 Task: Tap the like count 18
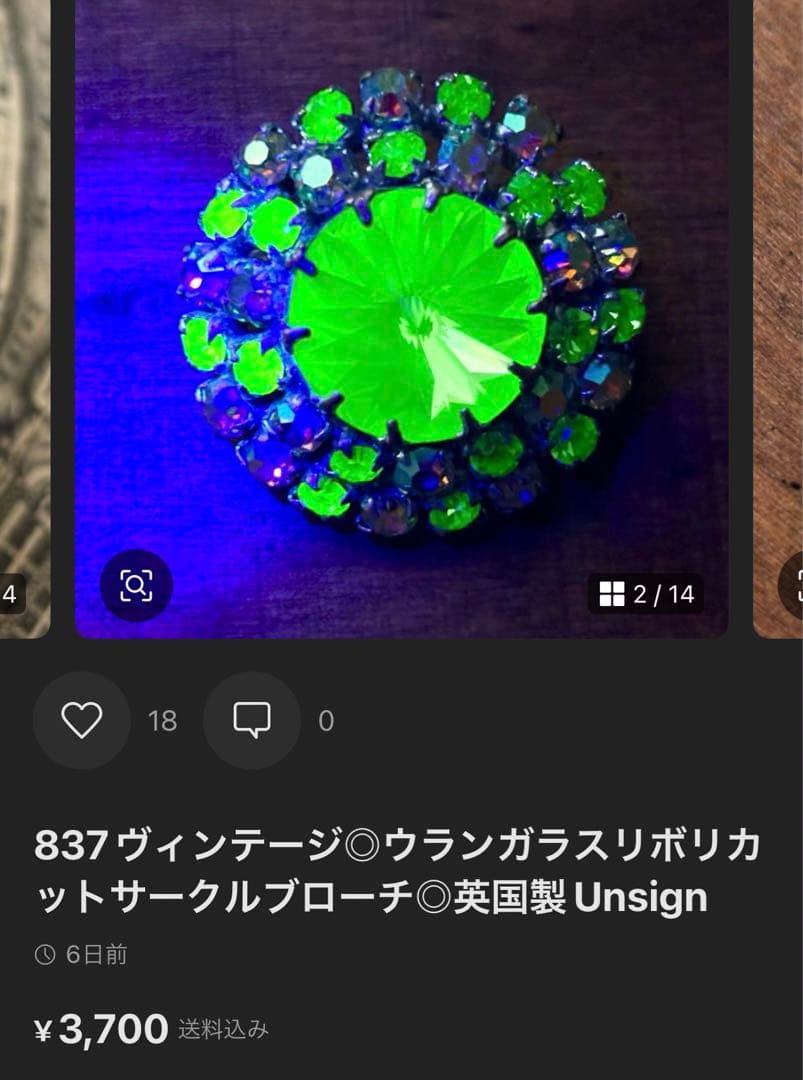[162, 719]
